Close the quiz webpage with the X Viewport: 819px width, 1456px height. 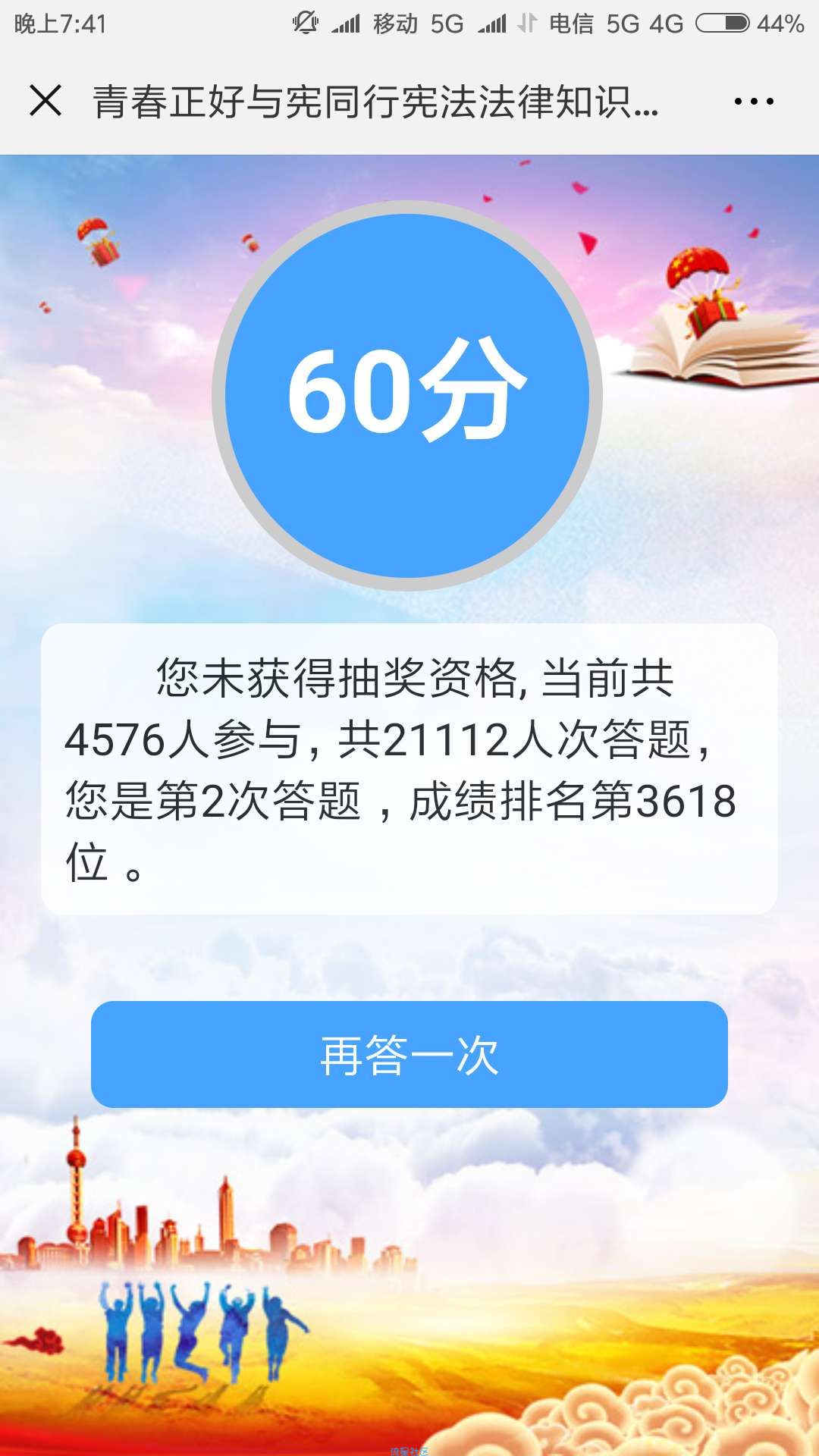pyautogui.click(x=45, y=100)
